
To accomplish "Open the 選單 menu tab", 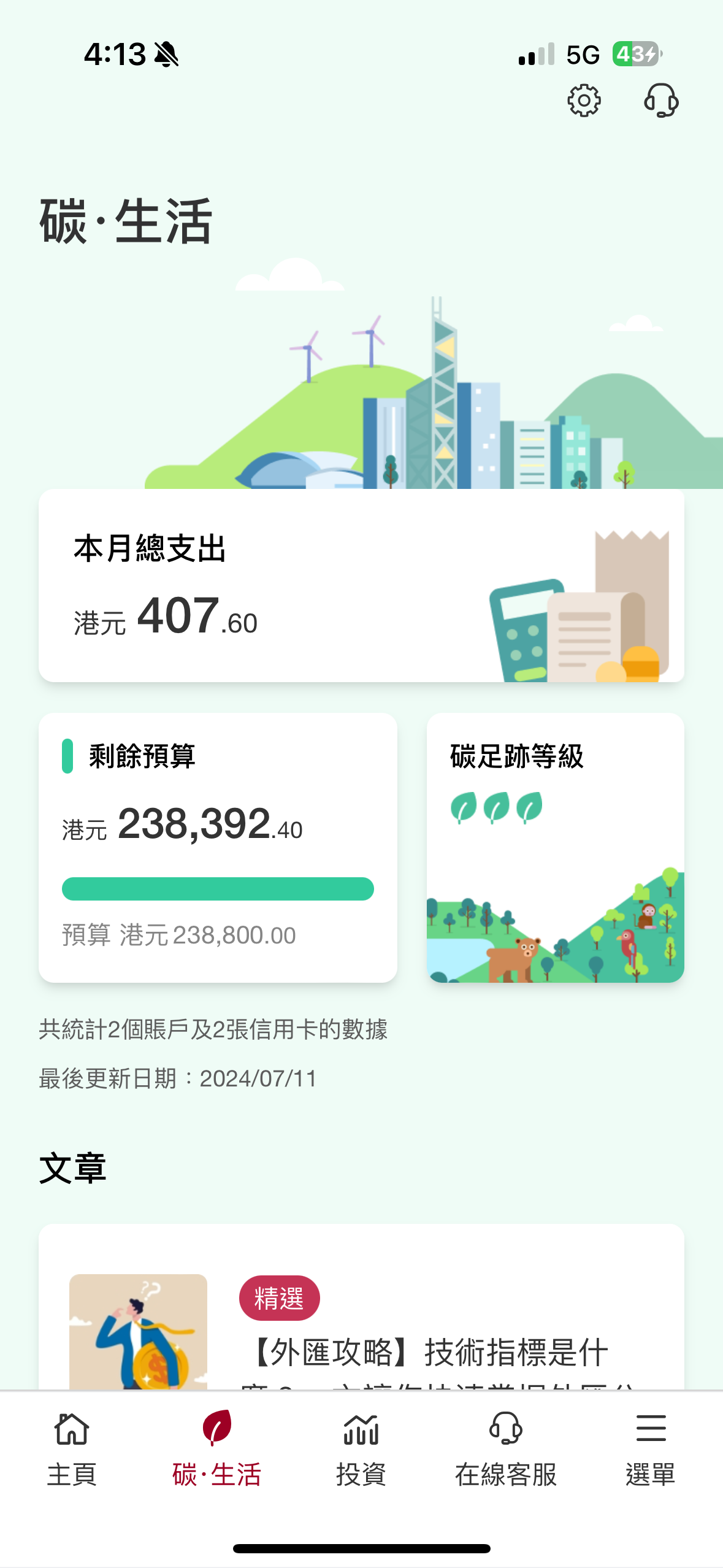I will click(x=650, y=1449).
